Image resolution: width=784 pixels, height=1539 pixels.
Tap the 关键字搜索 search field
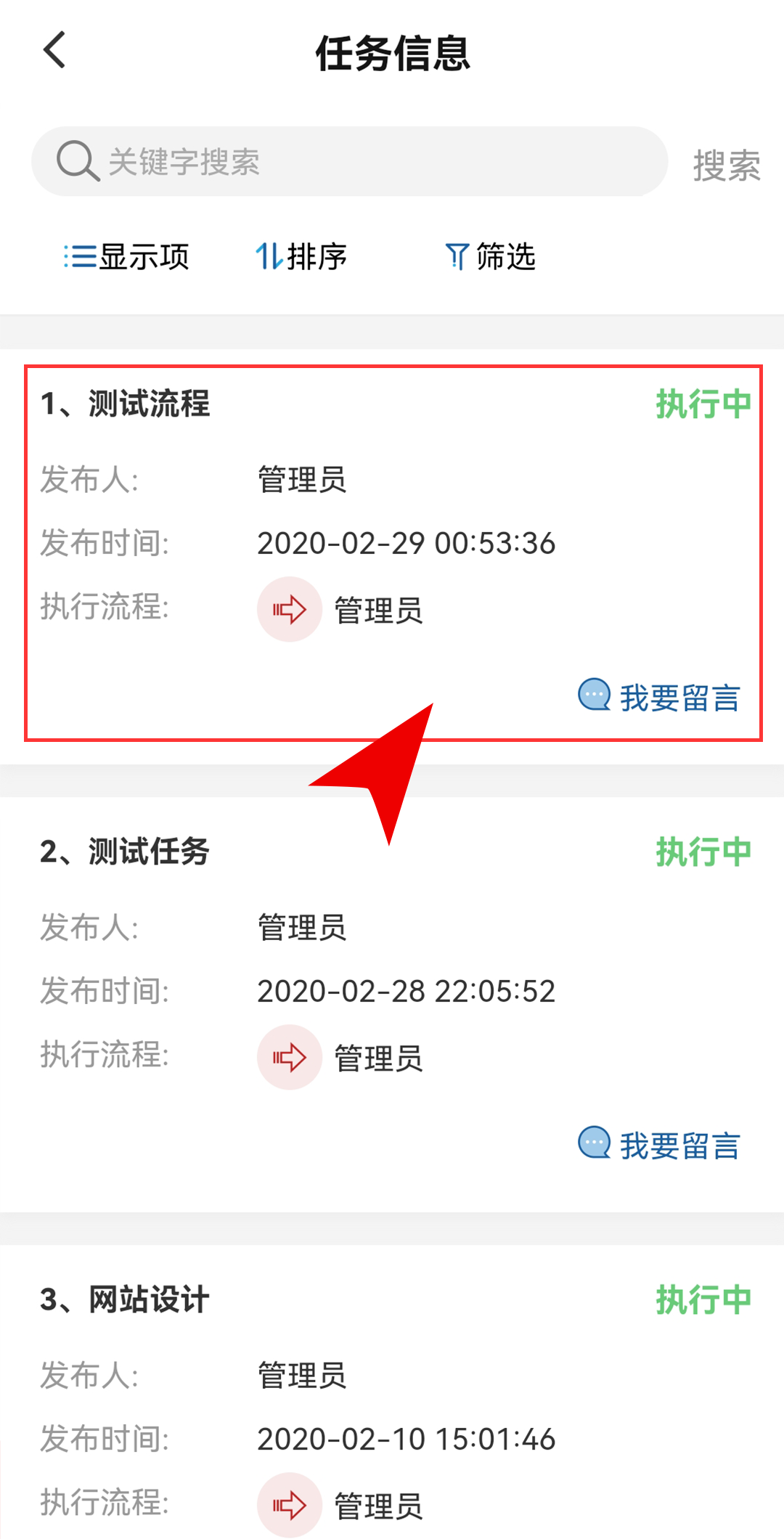349,161
